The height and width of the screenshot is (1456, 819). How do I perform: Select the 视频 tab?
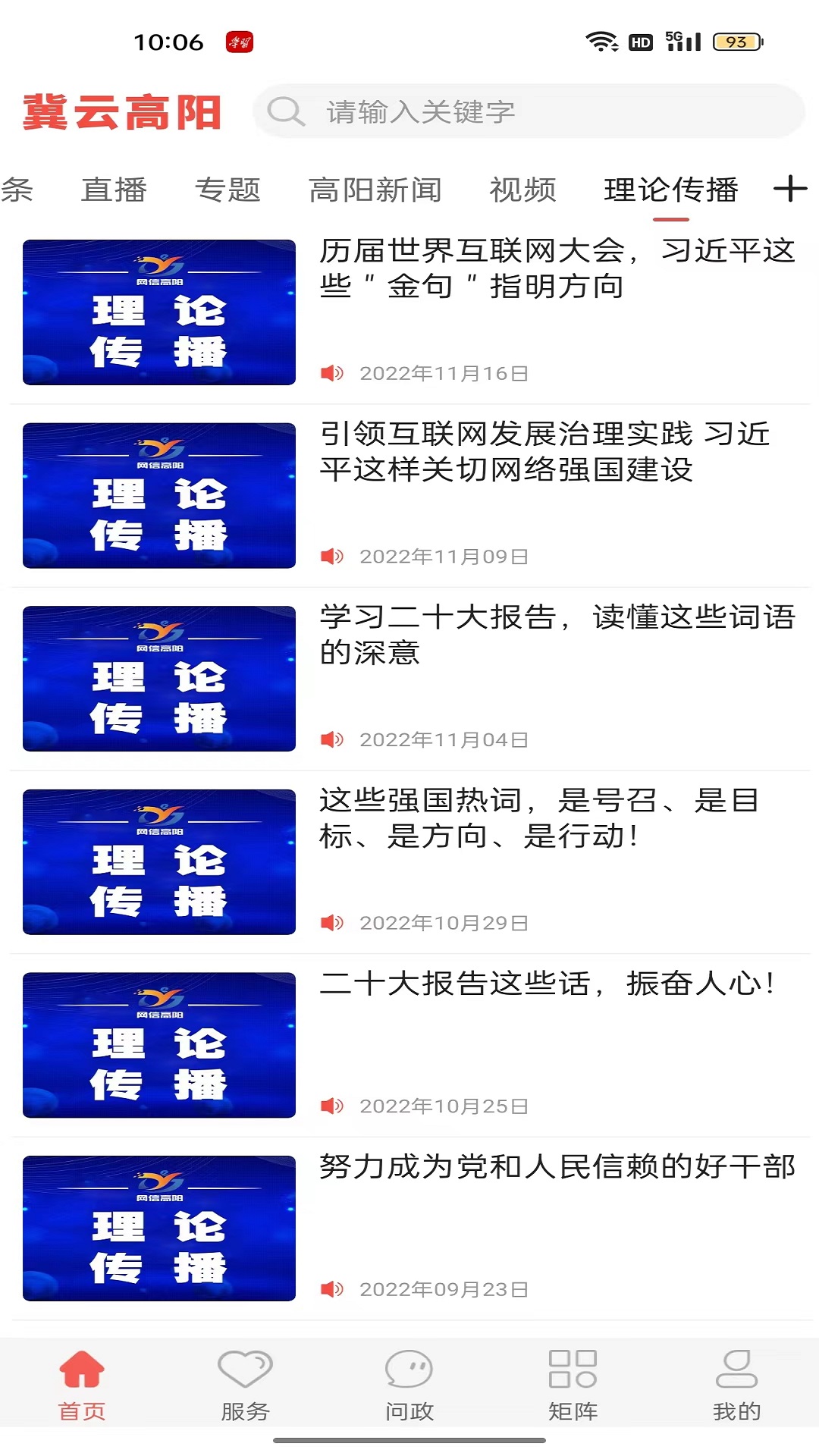[x=523, y=190]
